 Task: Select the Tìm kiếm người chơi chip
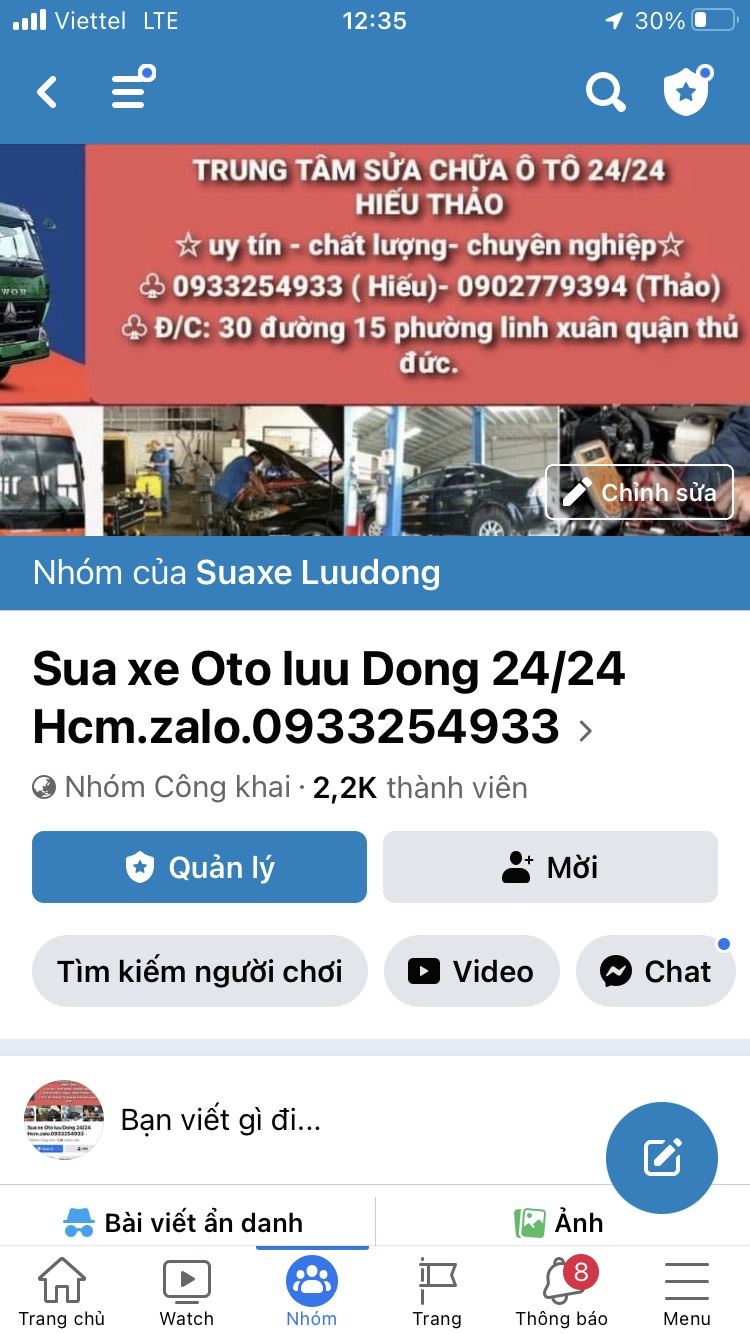[x=200, y=971]
